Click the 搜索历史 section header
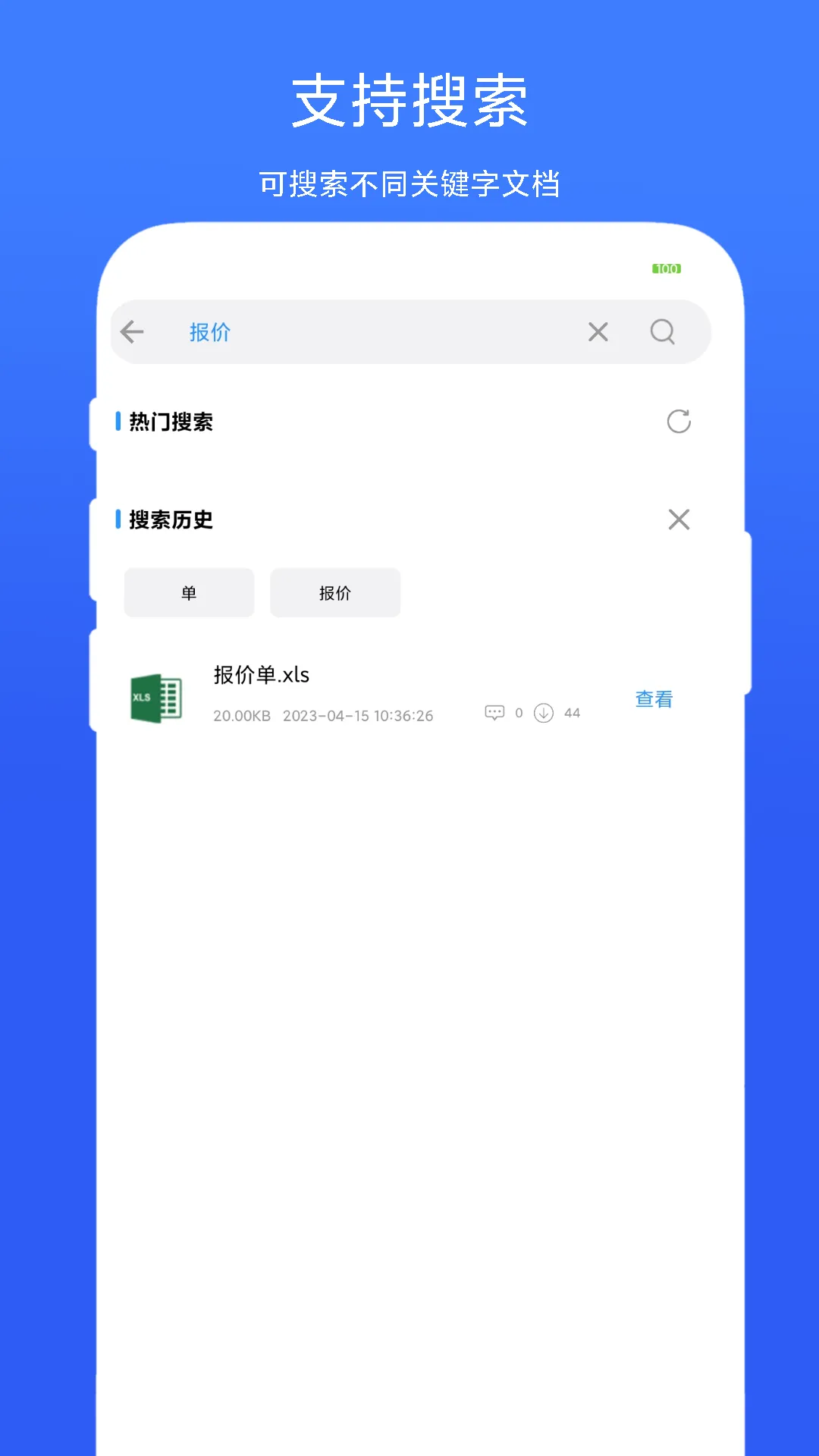Screen dimensions: 819x1456 pos(167,520)
